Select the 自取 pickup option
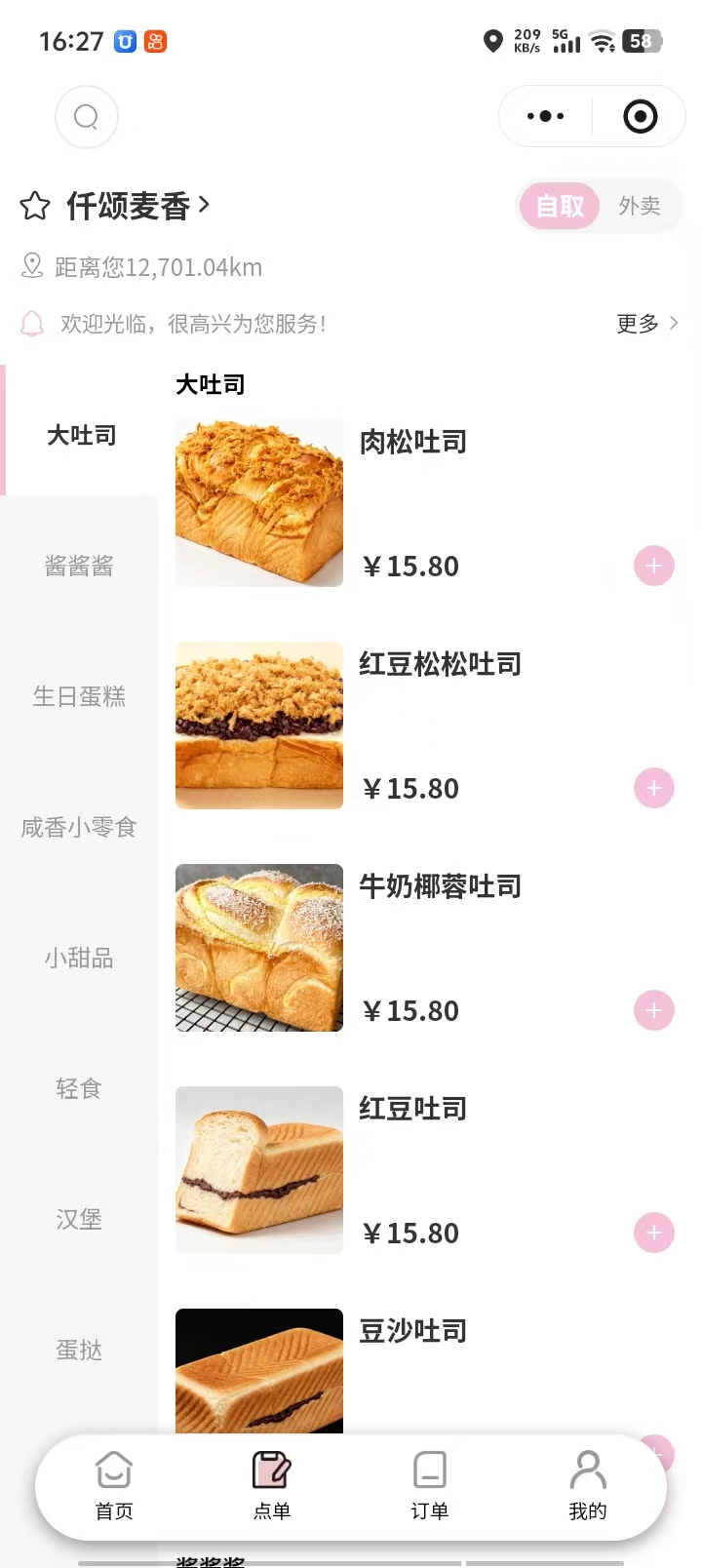 [560, 206]
